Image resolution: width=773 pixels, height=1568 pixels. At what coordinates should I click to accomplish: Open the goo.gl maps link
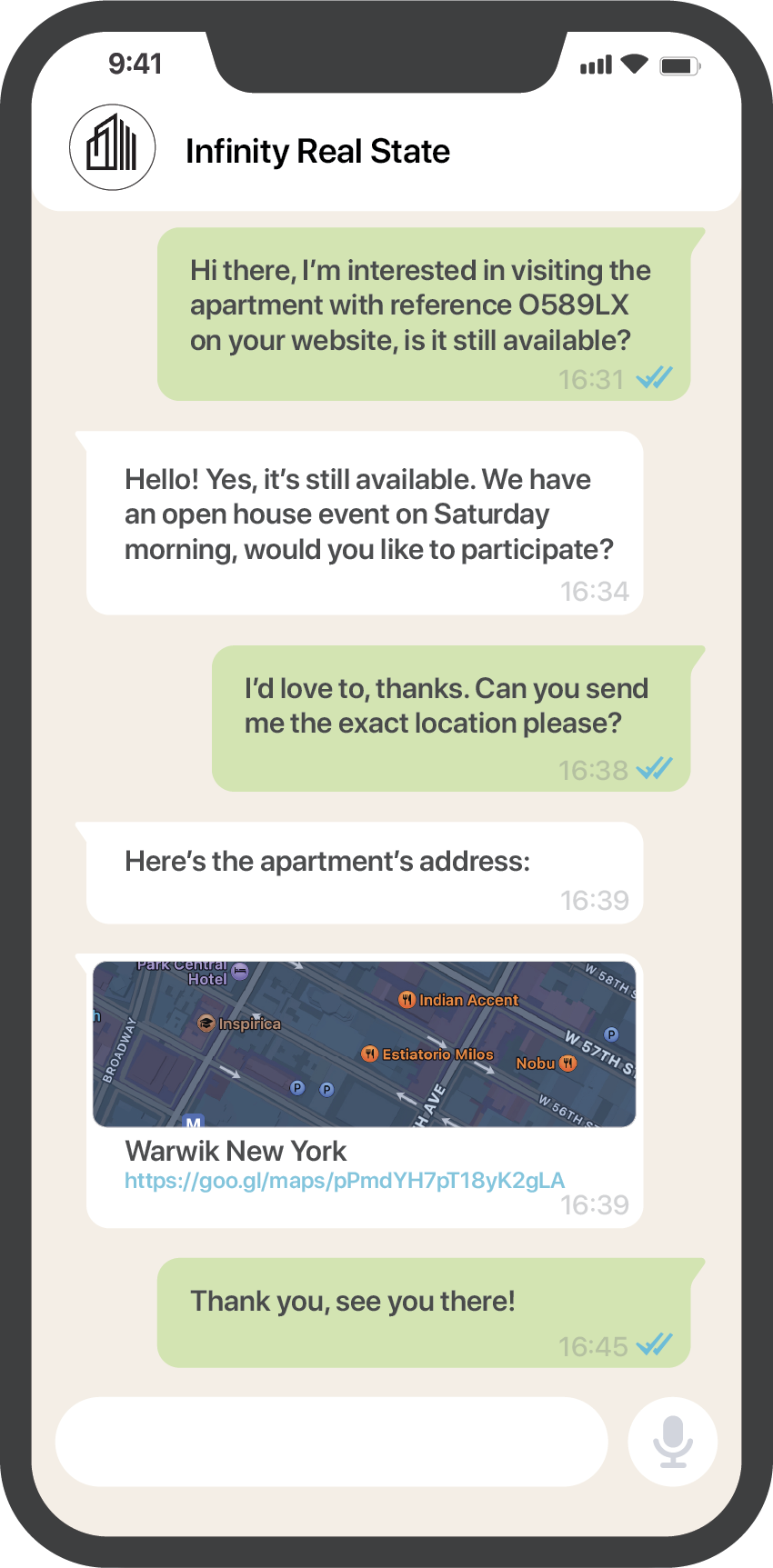point(345,1180)
